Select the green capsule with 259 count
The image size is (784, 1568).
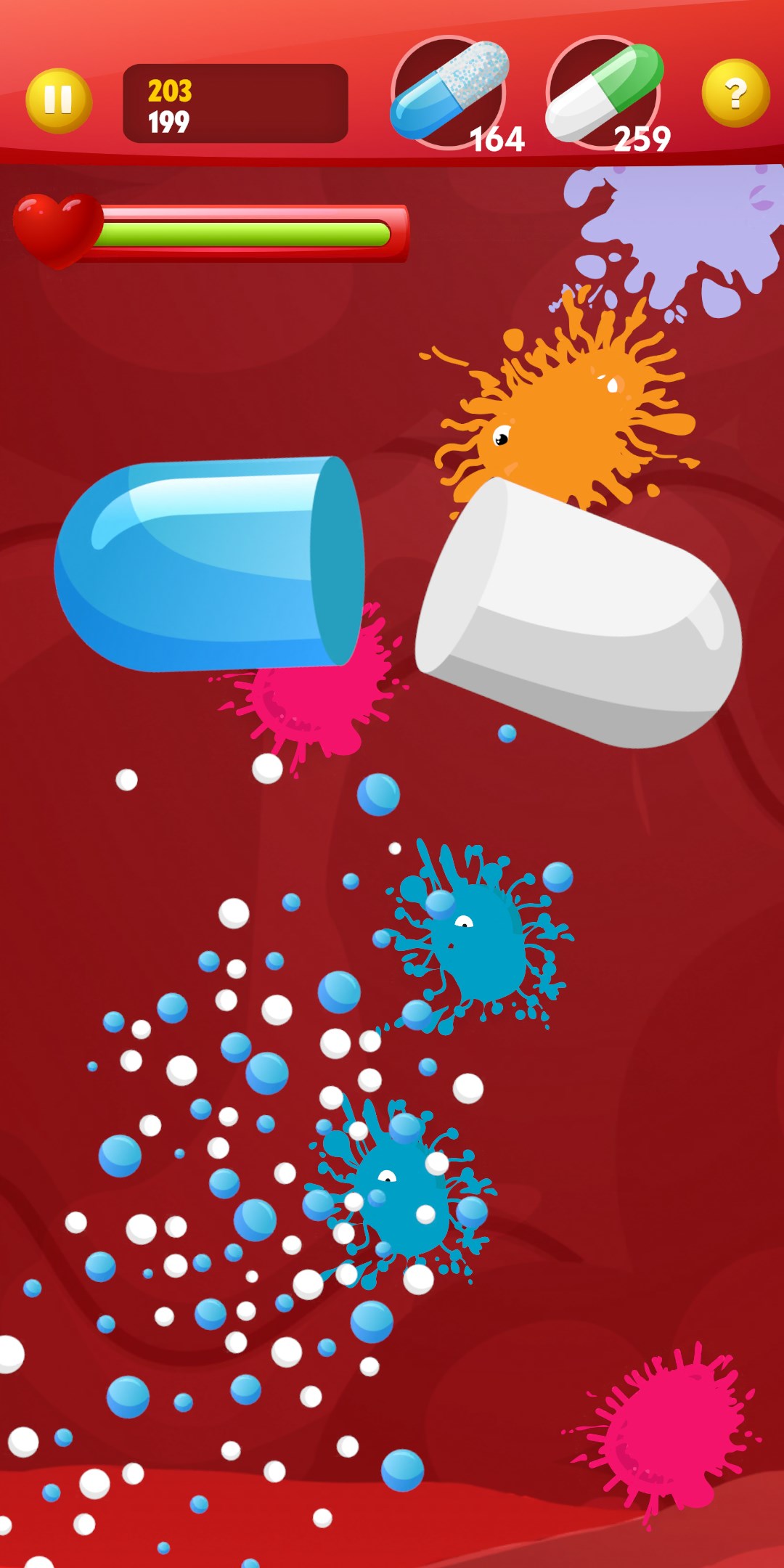pyautogui.click(x=604, y=93)
